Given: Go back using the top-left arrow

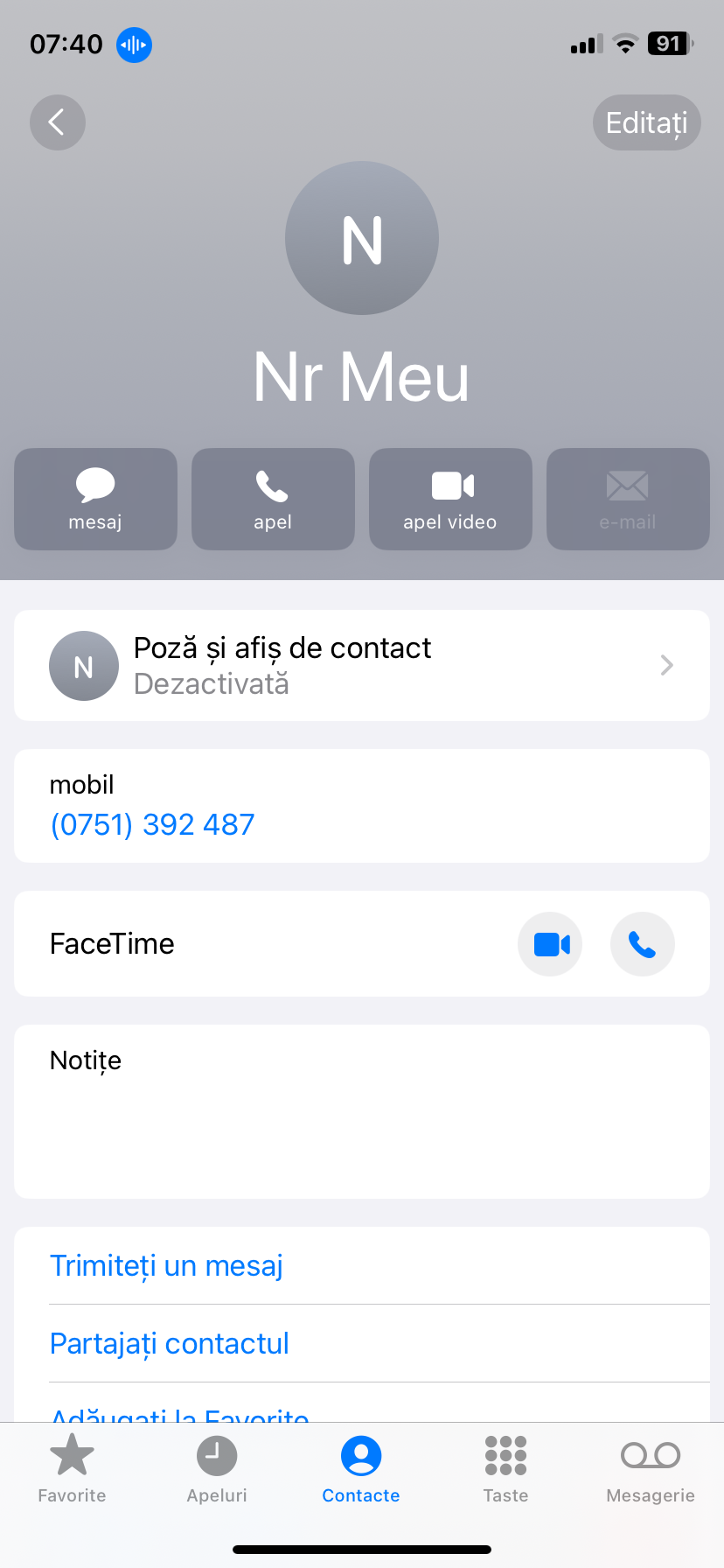Looking at the screenshot, I should point(58,122).
